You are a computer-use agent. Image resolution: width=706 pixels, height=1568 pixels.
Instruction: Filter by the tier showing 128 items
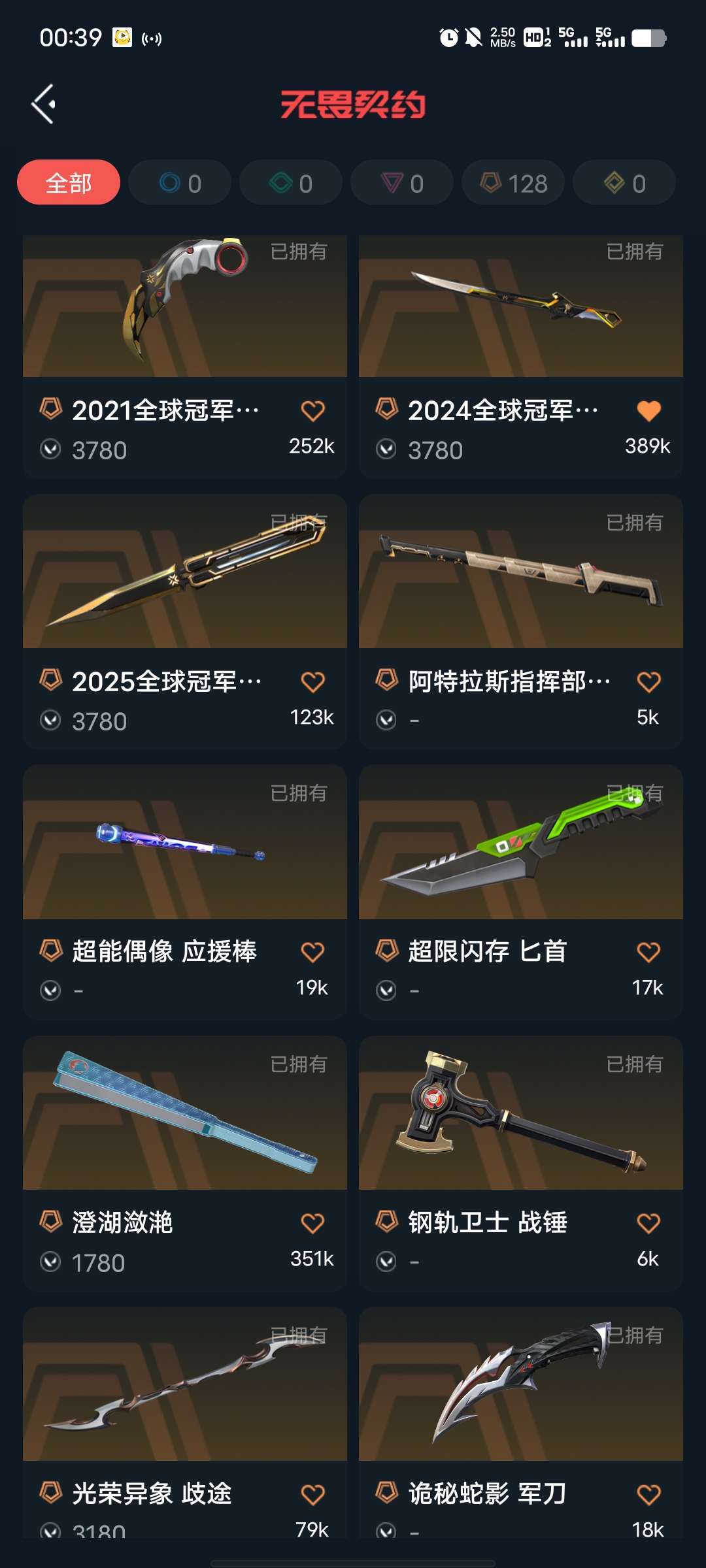point(513,182)
